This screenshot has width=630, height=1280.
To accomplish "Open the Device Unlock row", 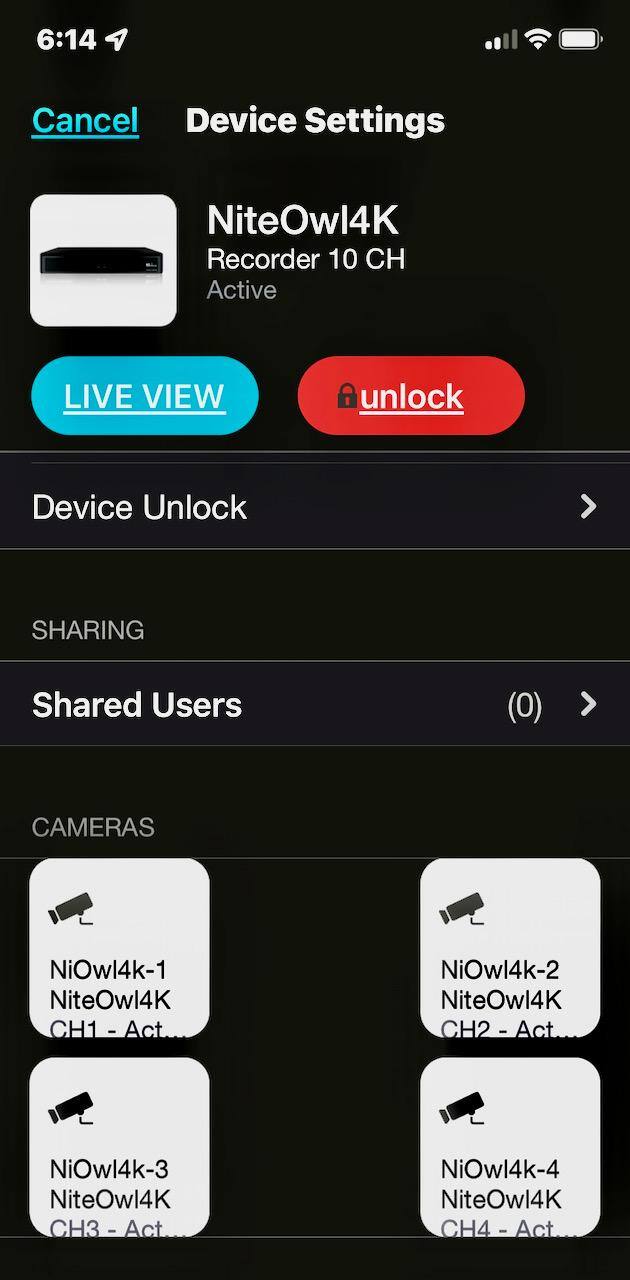I will tap(314, 507).
